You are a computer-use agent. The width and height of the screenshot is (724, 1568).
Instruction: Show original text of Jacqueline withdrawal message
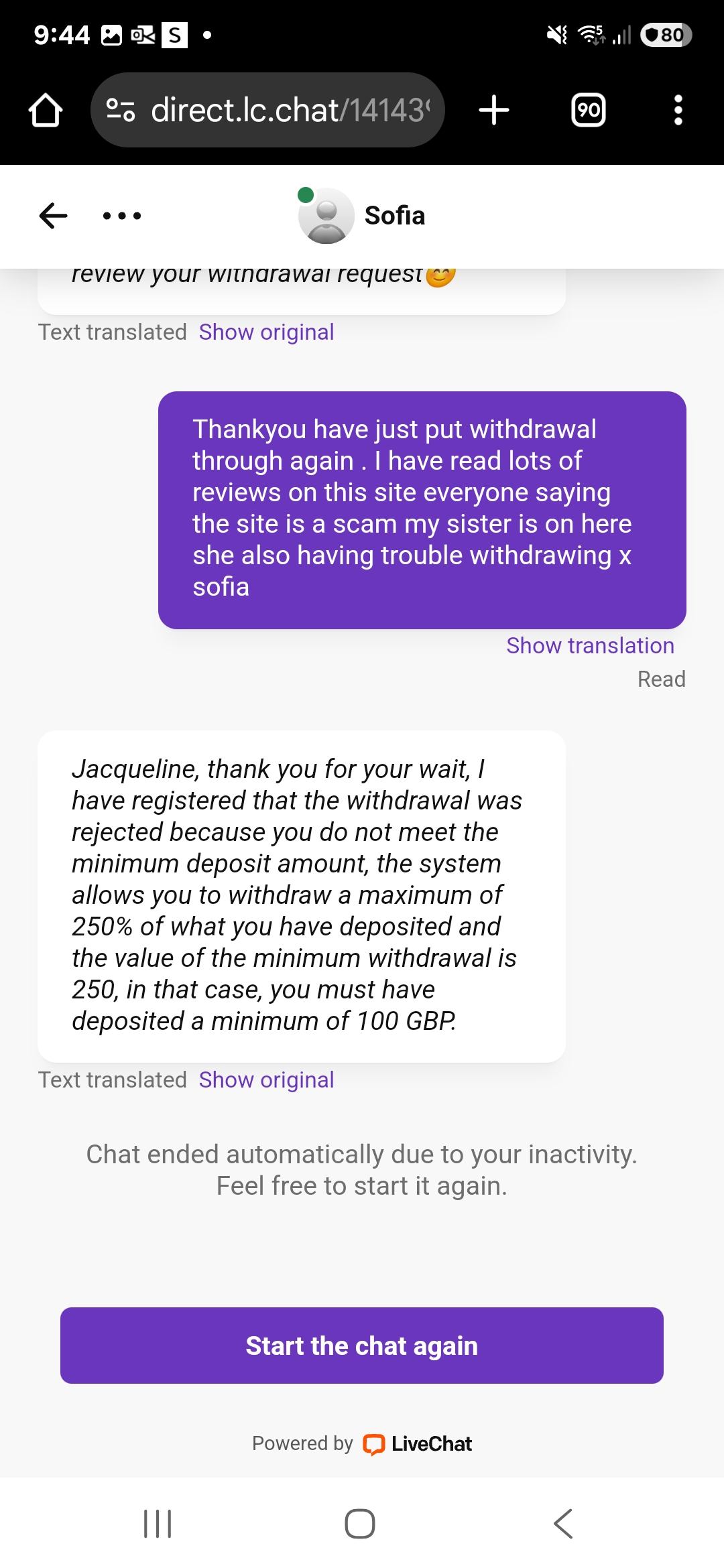coord(266,1080)
